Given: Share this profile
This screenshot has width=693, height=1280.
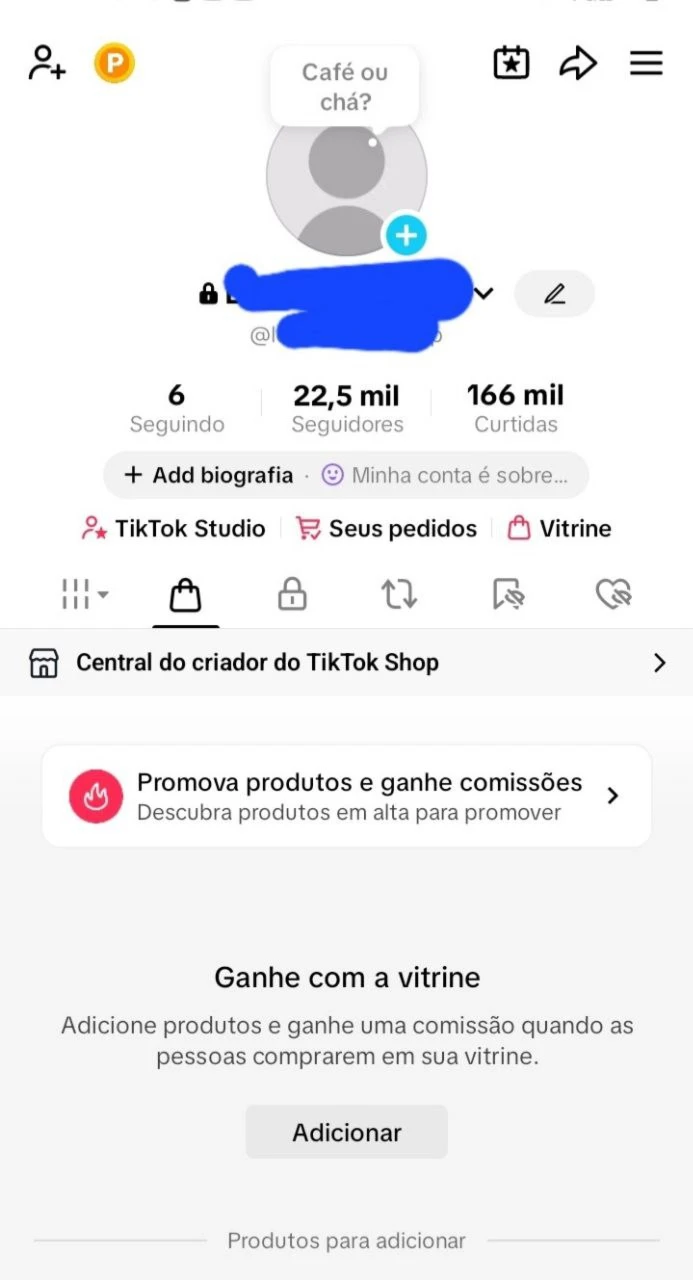Looking at the screenshot, I should 578,64.
